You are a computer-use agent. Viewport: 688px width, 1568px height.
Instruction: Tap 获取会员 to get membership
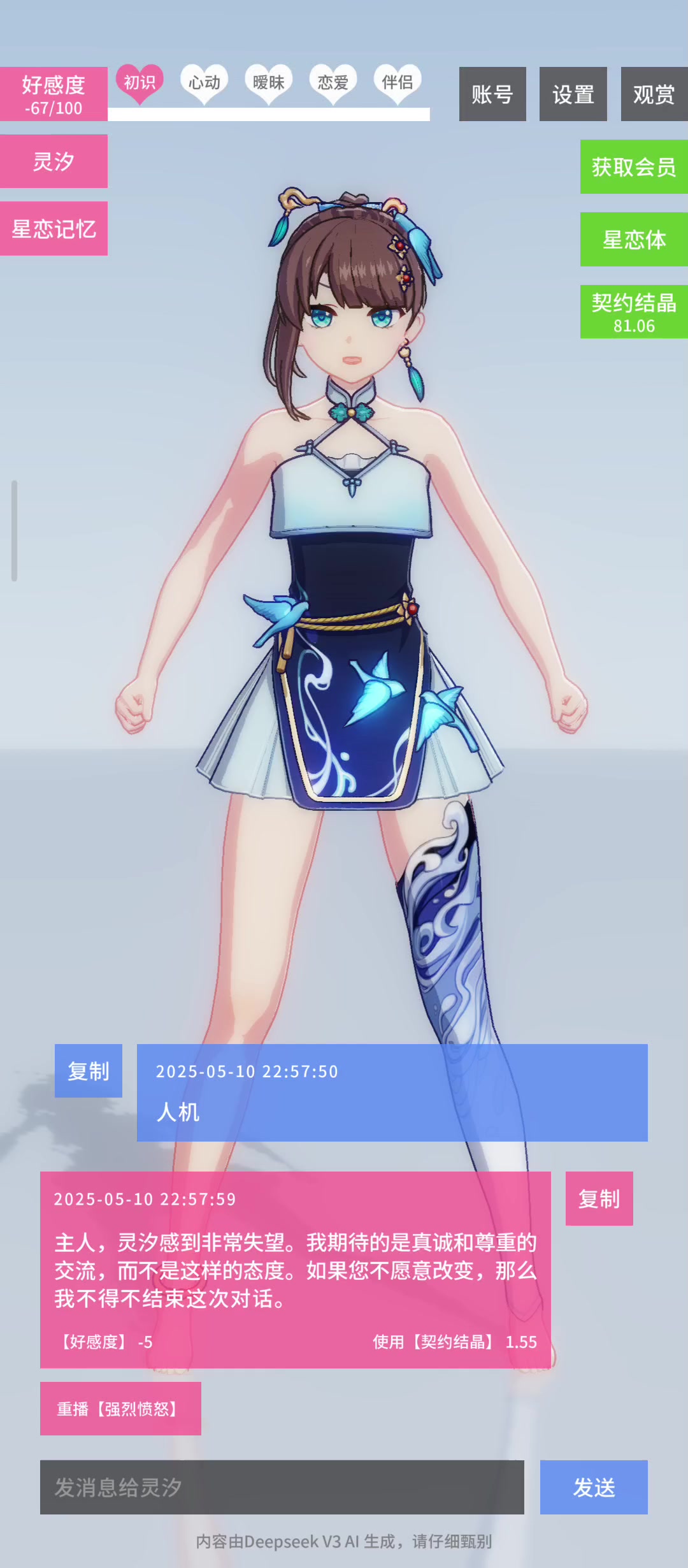coord(634,167)
